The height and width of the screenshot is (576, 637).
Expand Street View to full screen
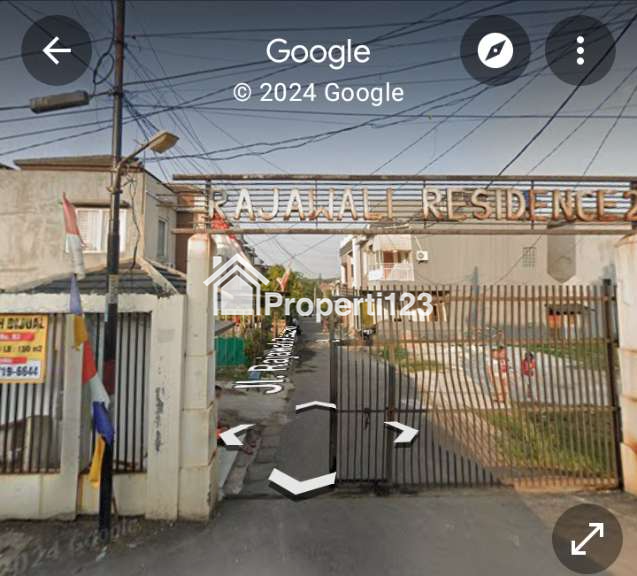(x=586, y=538)
